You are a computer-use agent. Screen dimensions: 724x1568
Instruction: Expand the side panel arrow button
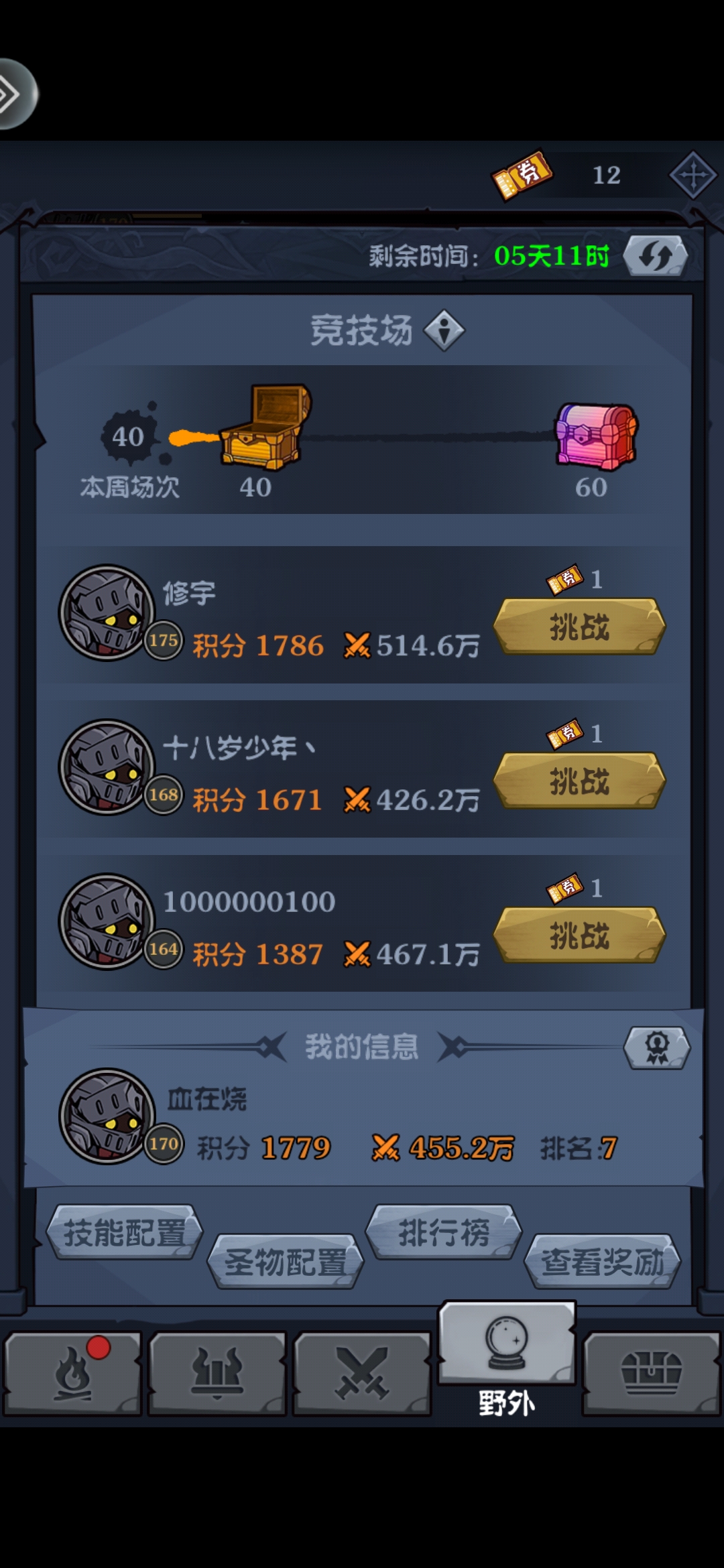13,94
